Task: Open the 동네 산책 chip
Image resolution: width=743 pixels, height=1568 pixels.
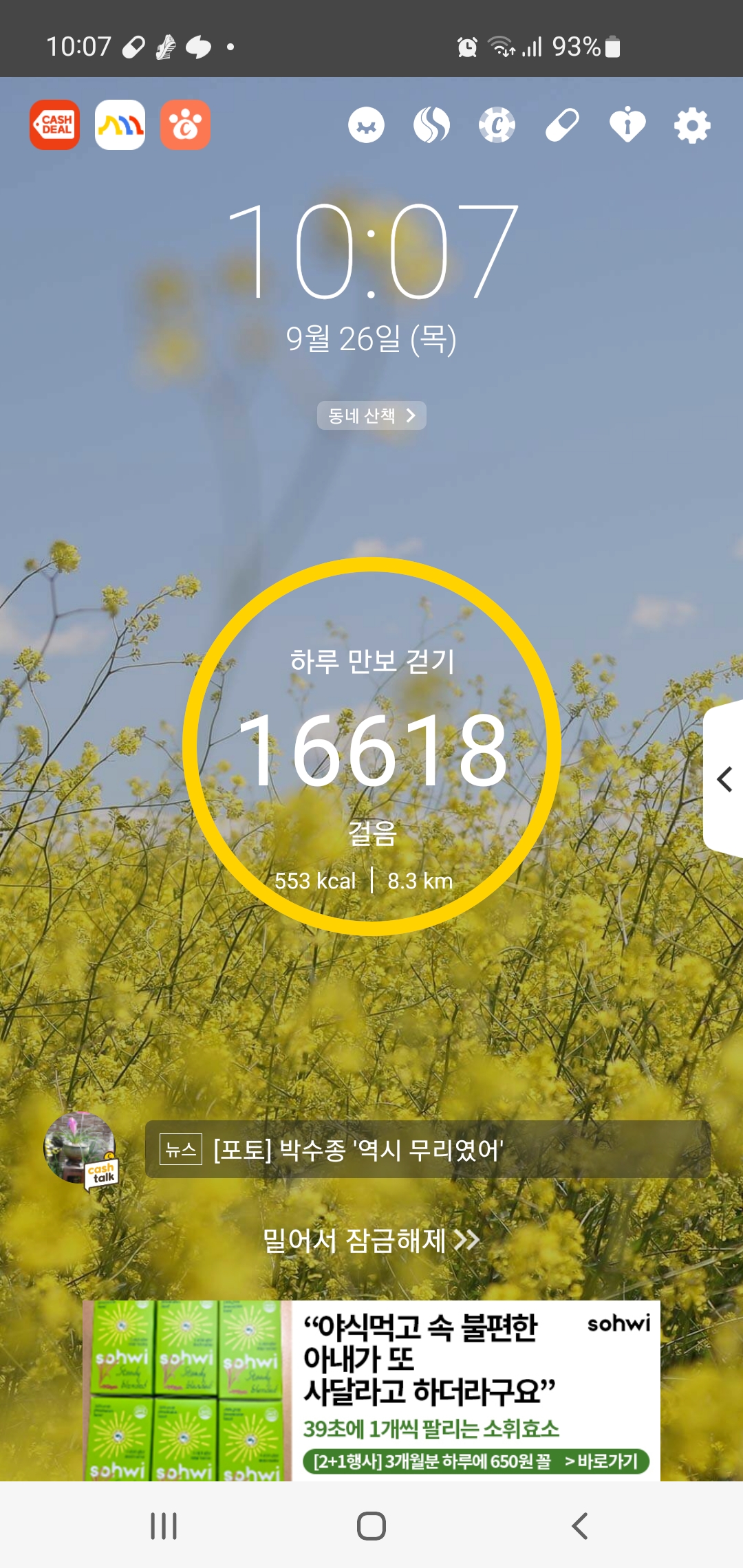Action: pyautogui.click(x=371, y=415)
